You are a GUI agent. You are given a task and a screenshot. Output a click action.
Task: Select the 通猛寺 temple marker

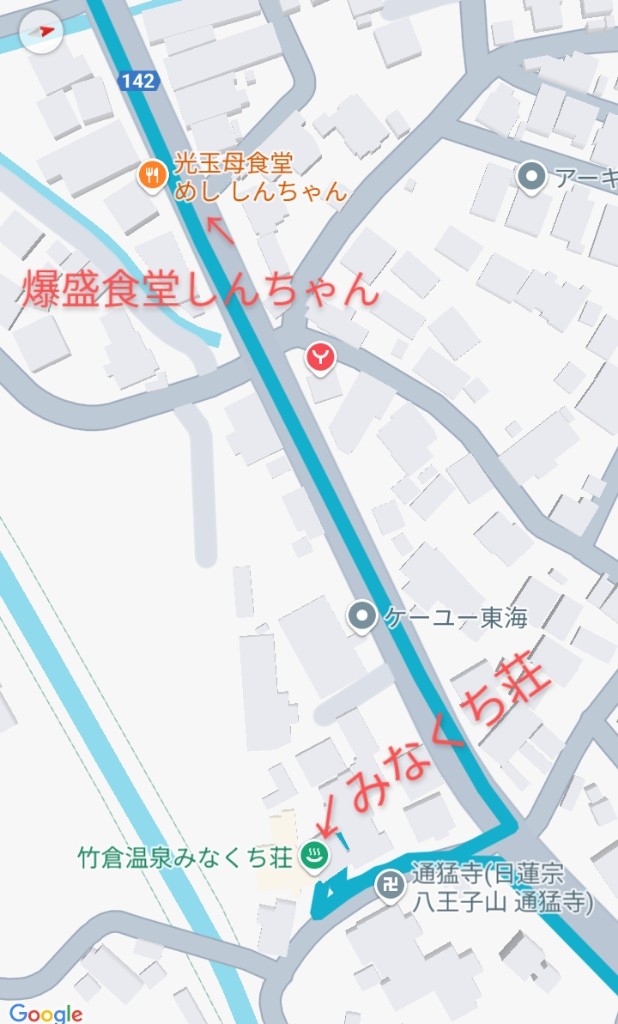click(391, 886)
